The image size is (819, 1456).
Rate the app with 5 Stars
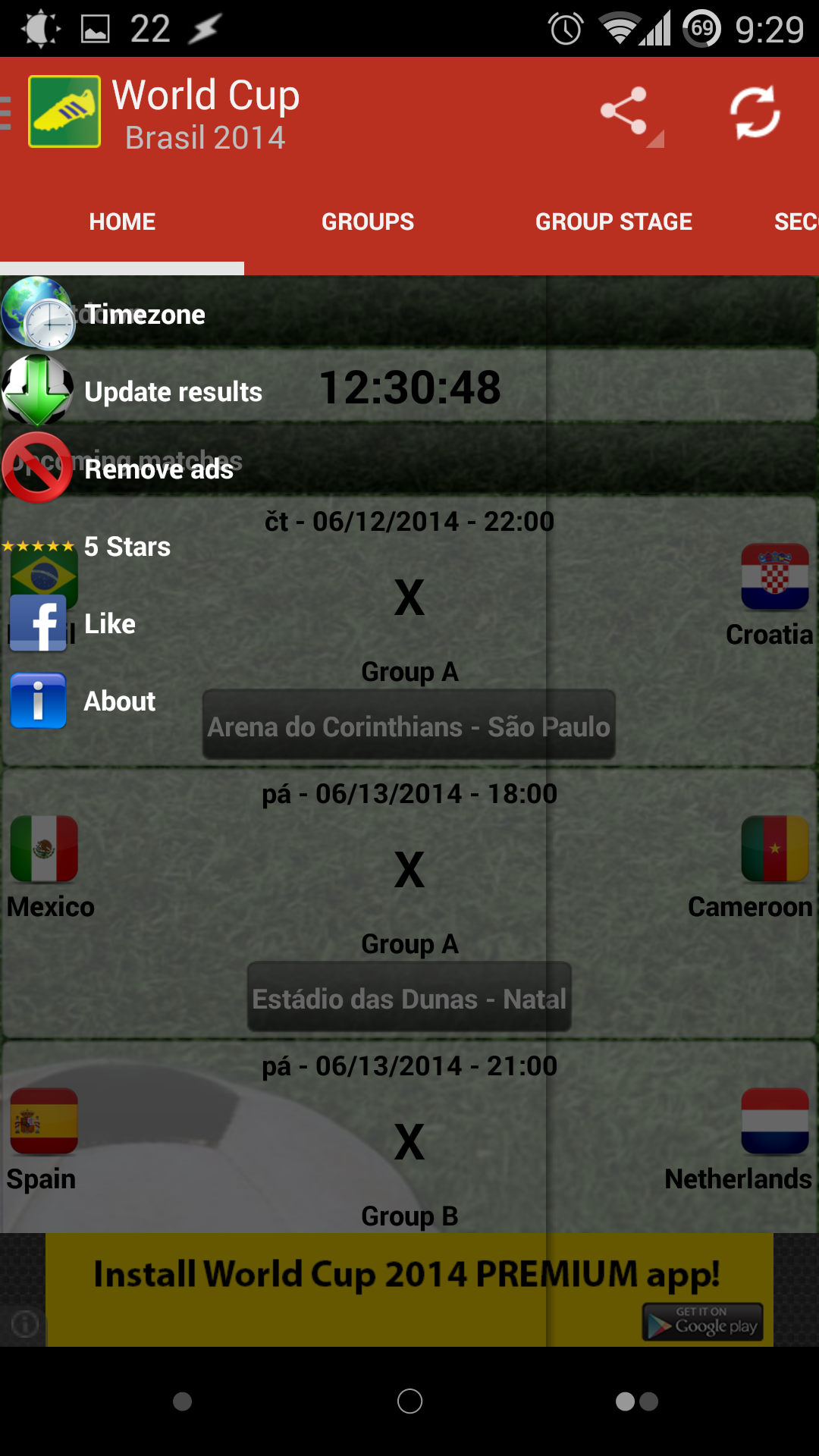273,546
